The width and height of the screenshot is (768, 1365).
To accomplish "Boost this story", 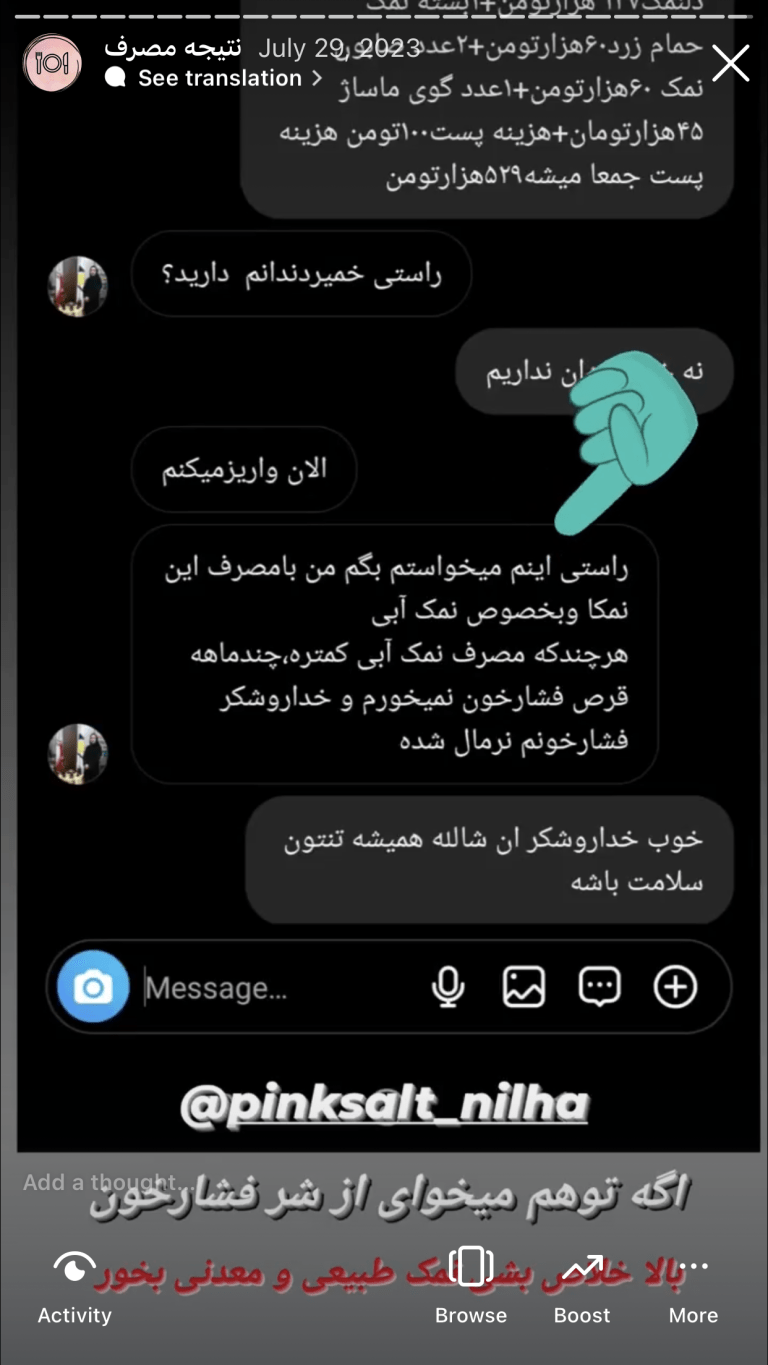I will coord(582,1287).
